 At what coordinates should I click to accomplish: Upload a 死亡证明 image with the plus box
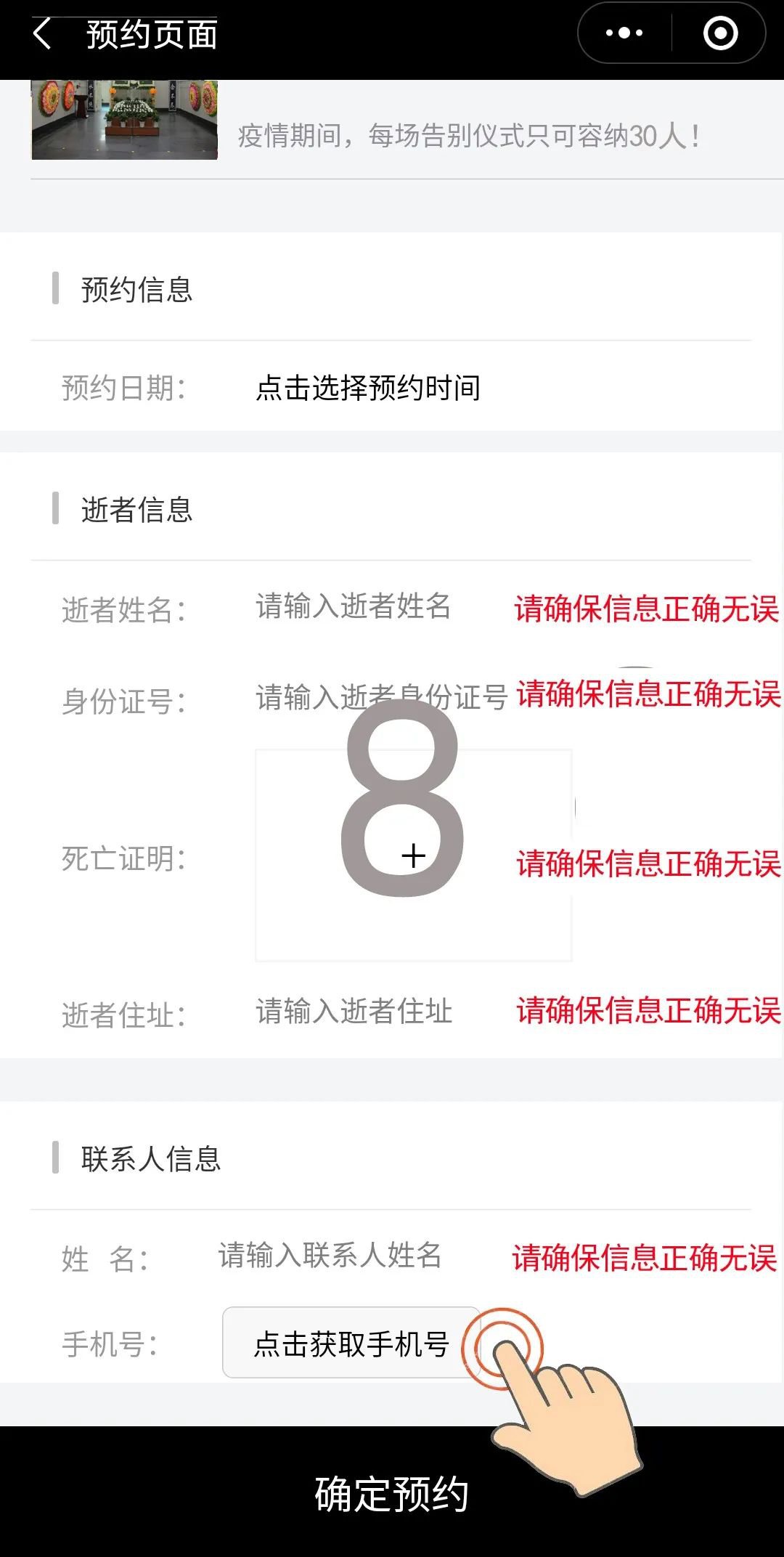point(413,855)
